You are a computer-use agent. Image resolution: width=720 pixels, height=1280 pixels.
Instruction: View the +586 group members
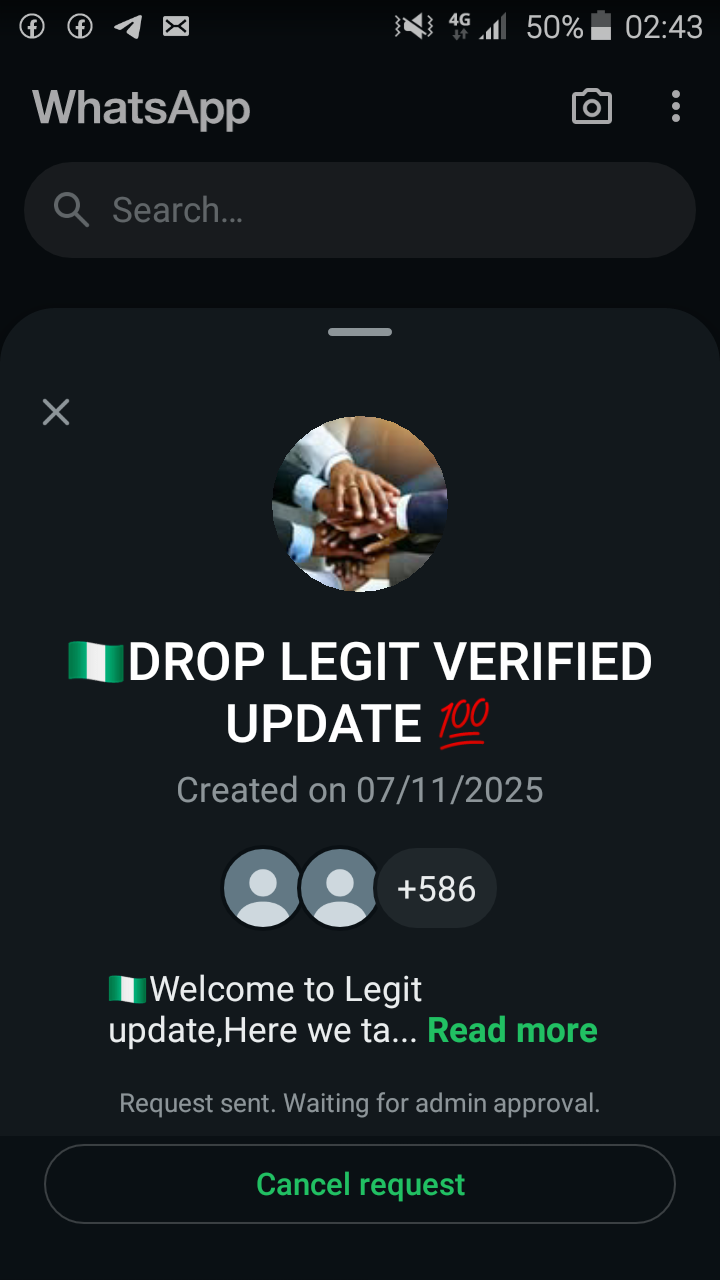(436, 889)
